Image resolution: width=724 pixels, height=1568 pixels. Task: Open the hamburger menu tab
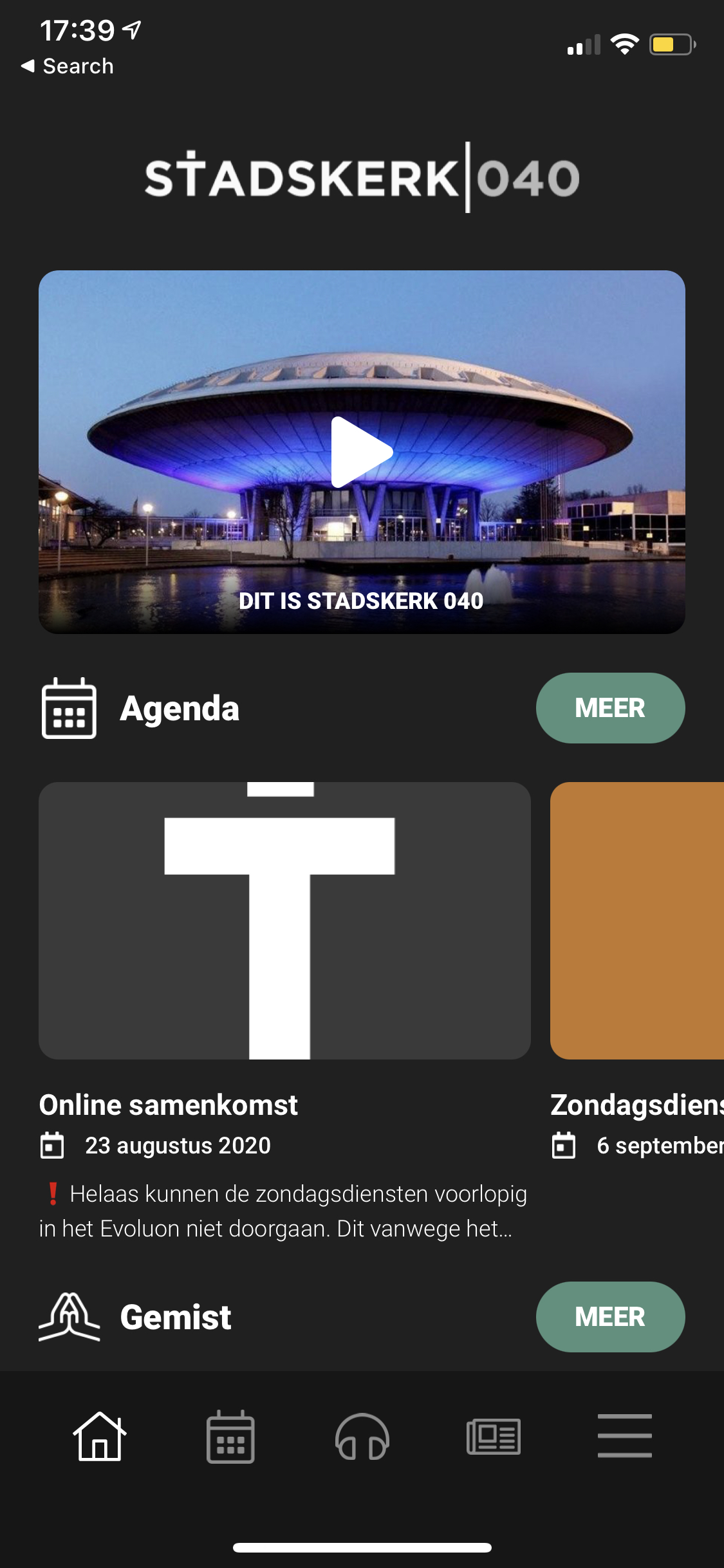point(624,1436)
